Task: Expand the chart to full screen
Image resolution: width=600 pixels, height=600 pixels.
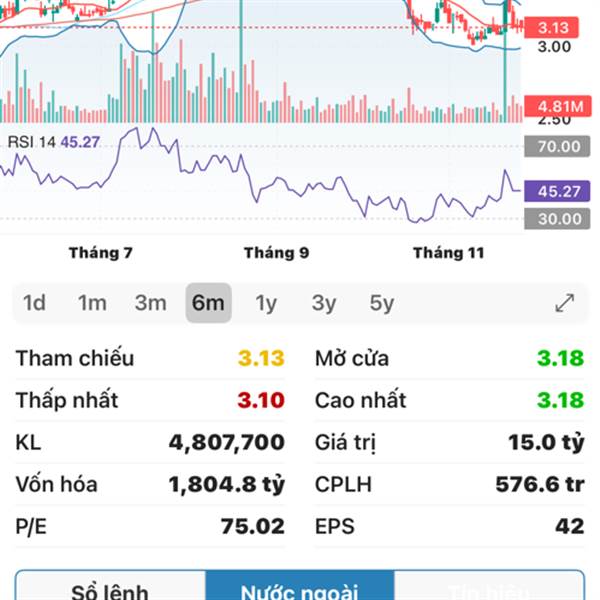Action: 565,303
